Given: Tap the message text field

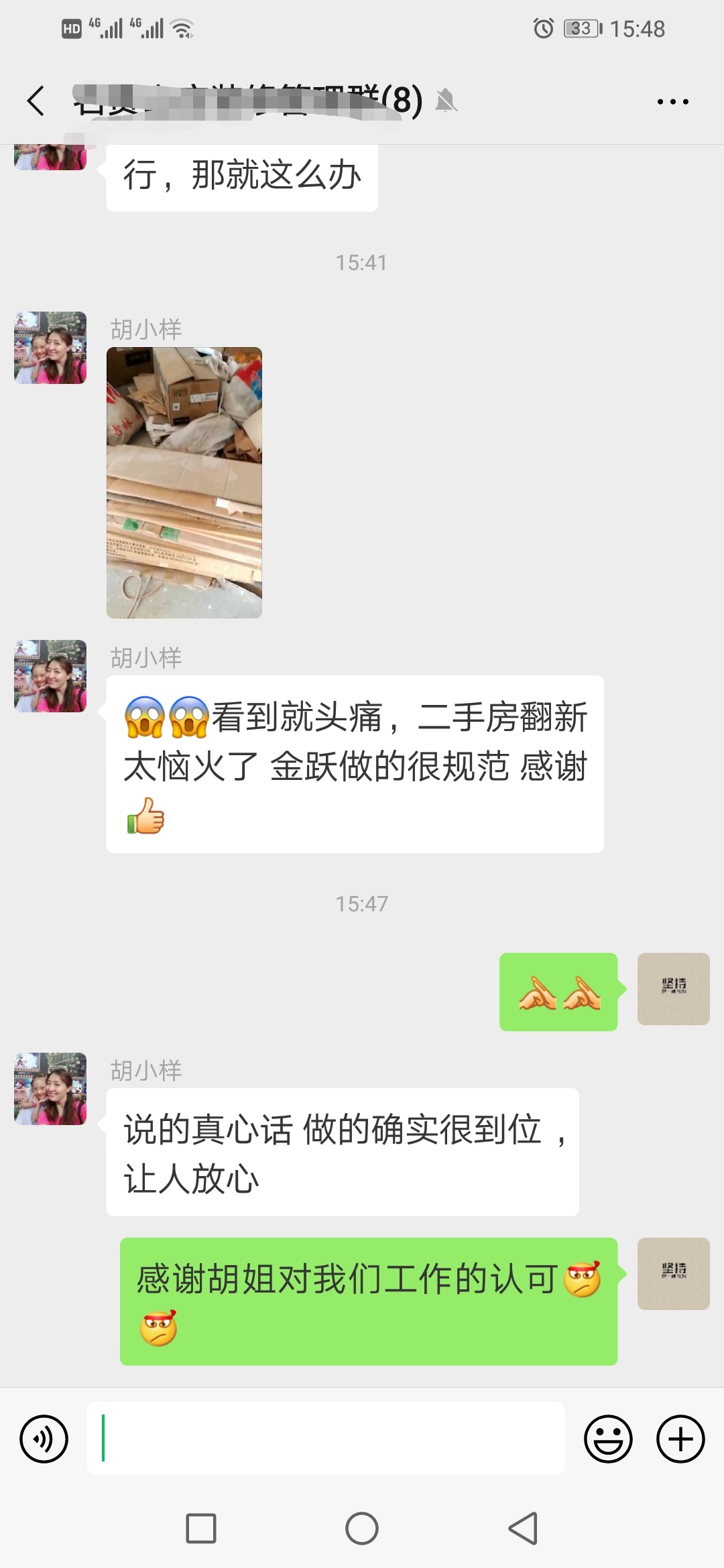Looking at the screenshot, I should point(325,1438).
